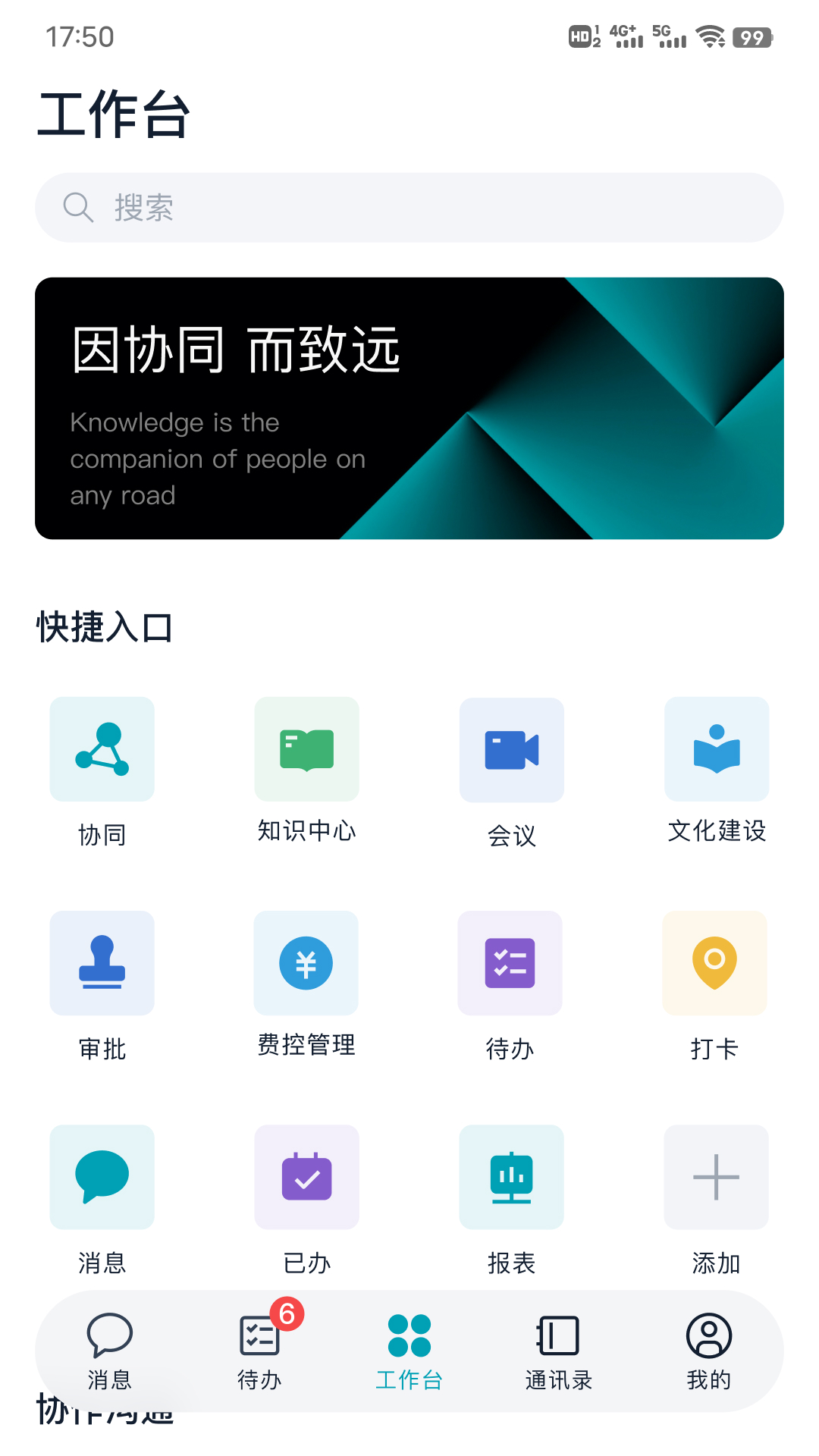Open the 通讯录 contacts tab
The image size is (819, 1456).
coord(558,1350)
